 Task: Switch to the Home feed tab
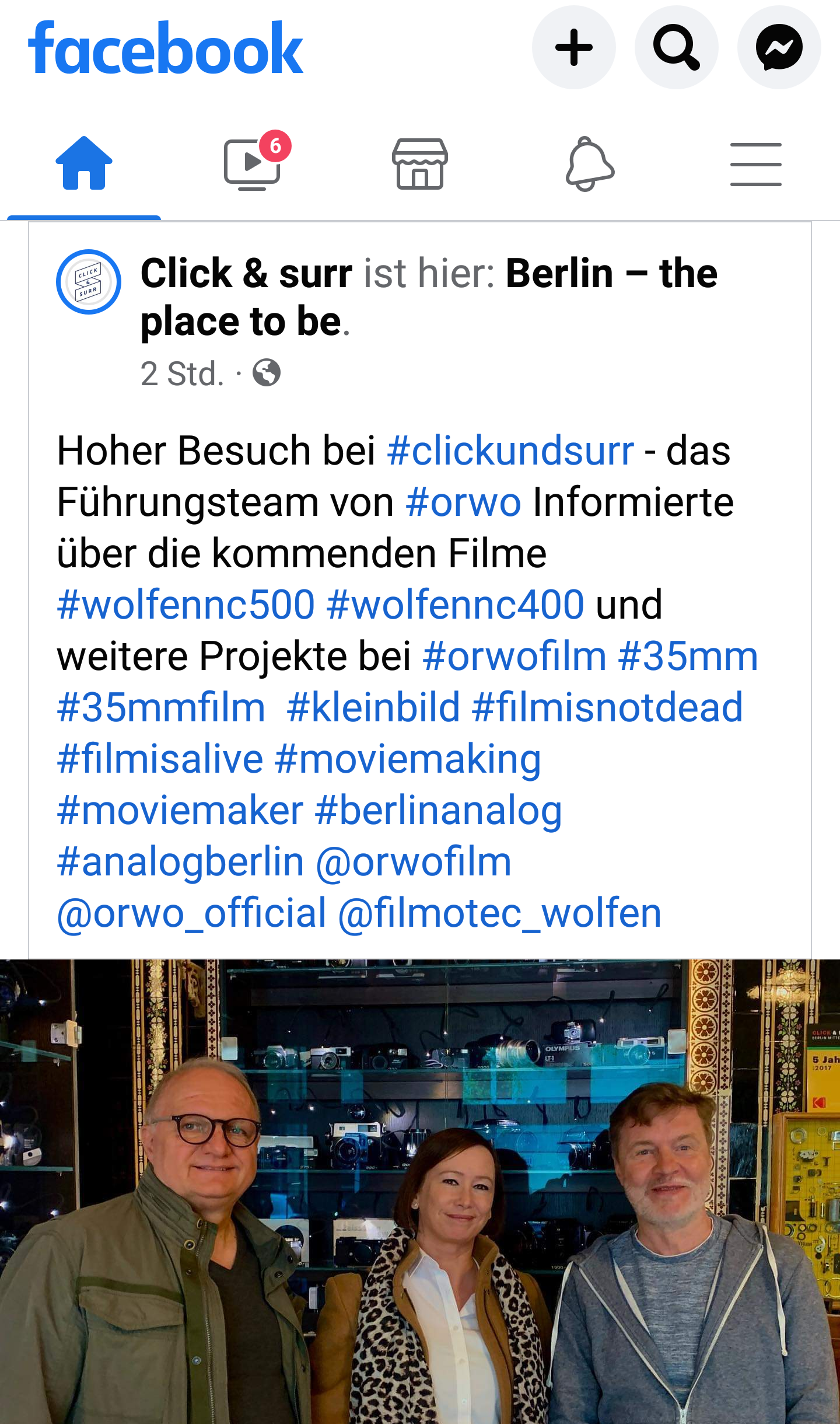click(x=84, y=164)
